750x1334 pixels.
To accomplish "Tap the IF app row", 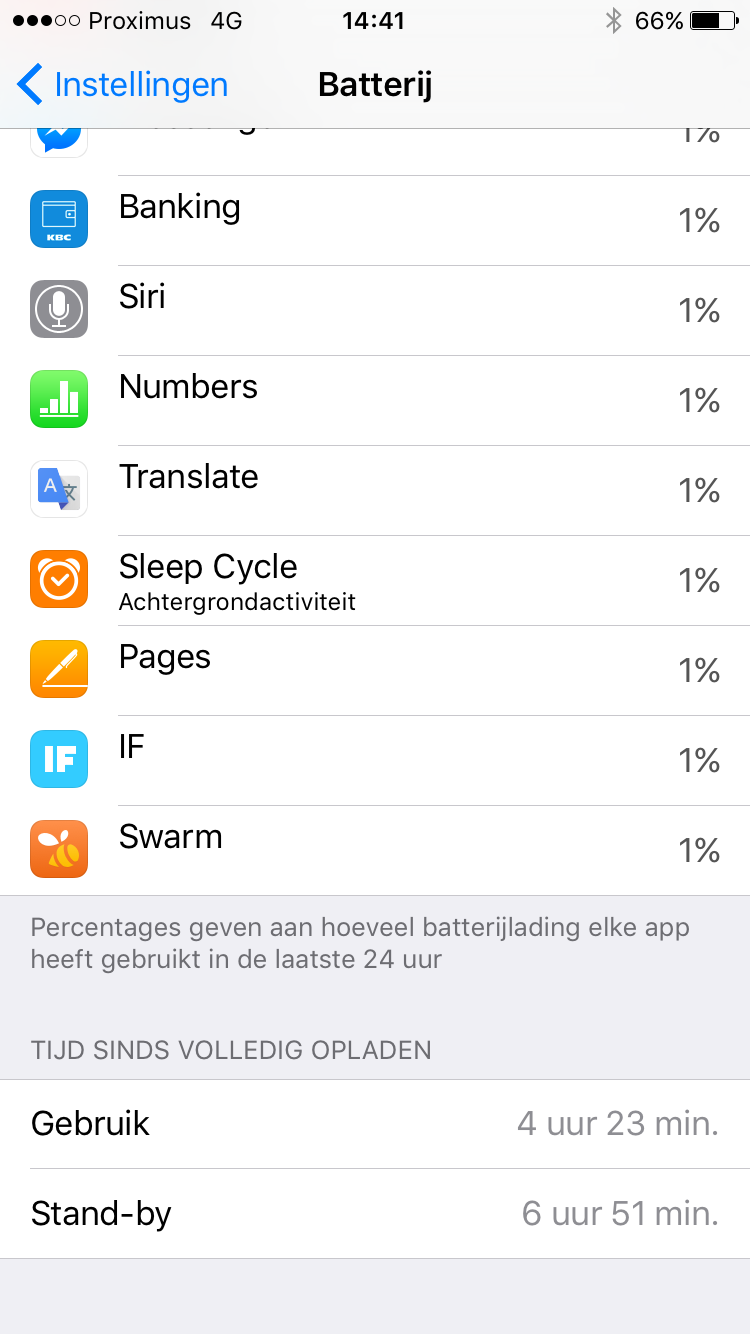I will [x=375, y=760].
